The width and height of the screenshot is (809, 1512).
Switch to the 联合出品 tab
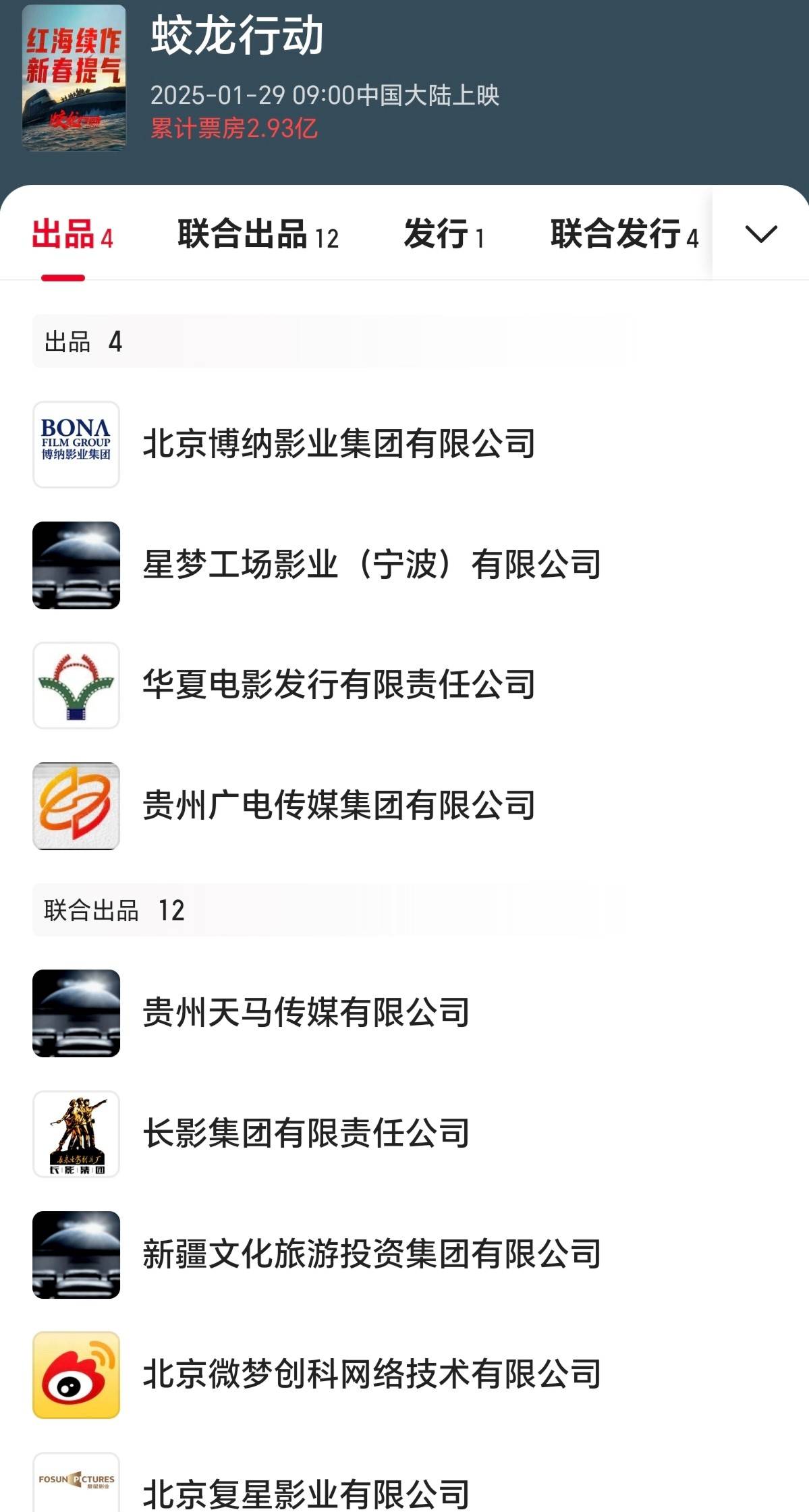(258, 235)
